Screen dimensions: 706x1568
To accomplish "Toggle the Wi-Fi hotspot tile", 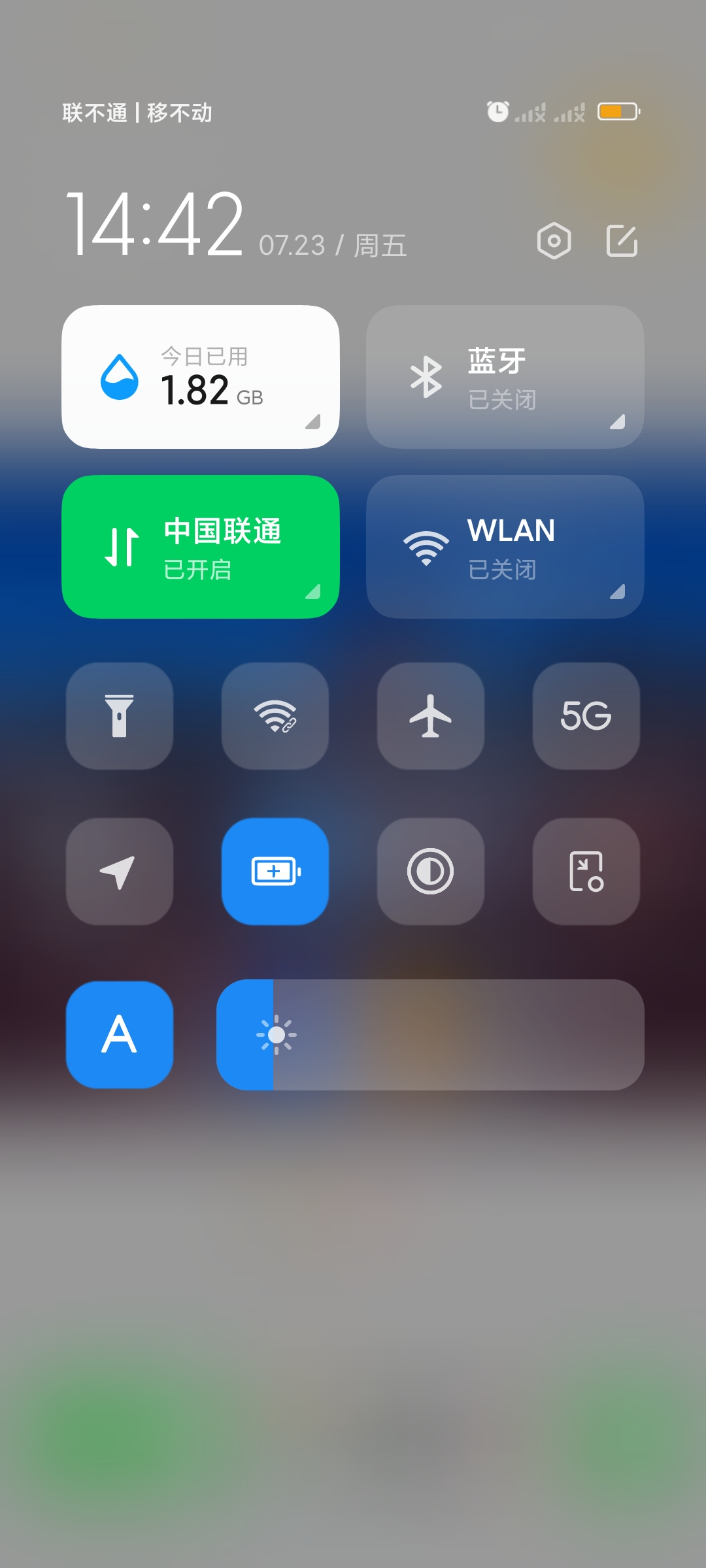I will tap(275, 716).
